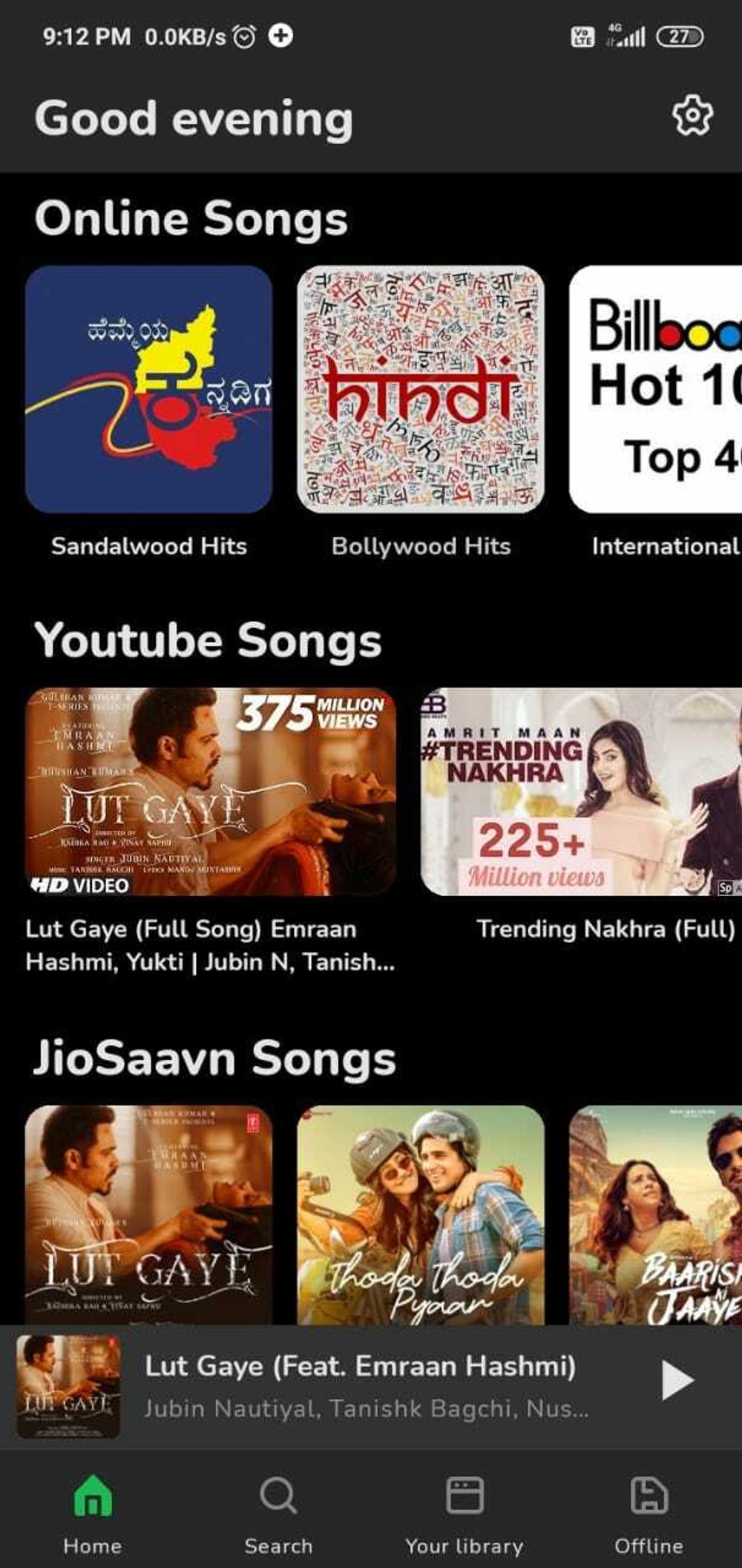This screenshot has width=742, height=1568.
Task: Open the Baarish Ki Jaaye song
Action: [x=656, y=1215]
